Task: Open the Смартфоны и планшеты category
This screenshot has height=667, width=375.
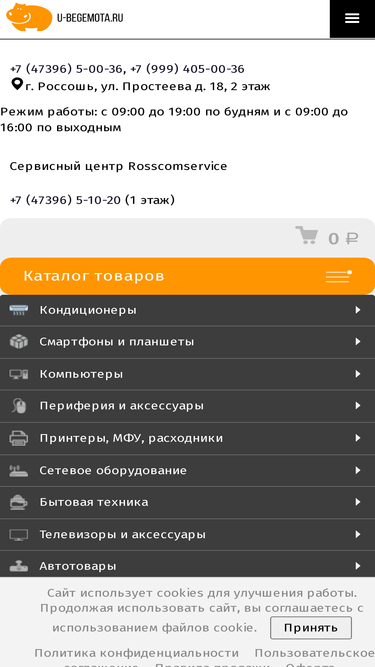Action: click(x=188, y=342)
